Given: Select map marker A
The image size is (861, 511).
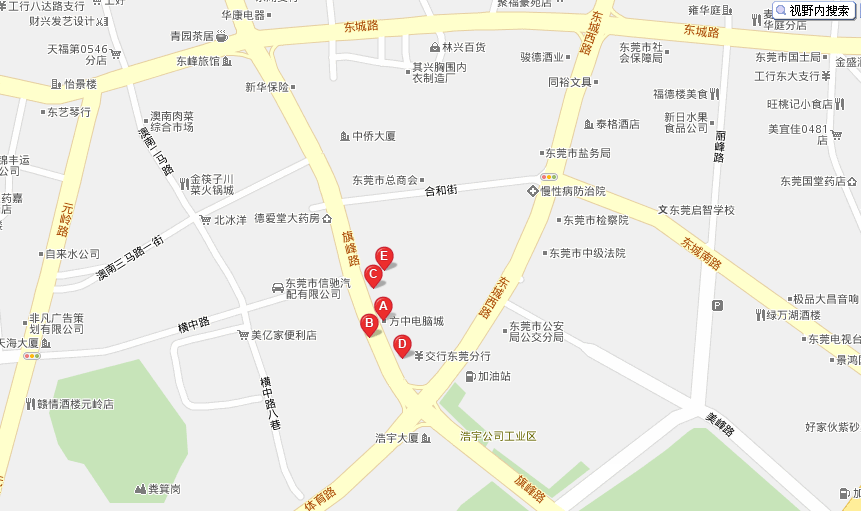Looking at the screenshot, I should coord(383,307).
